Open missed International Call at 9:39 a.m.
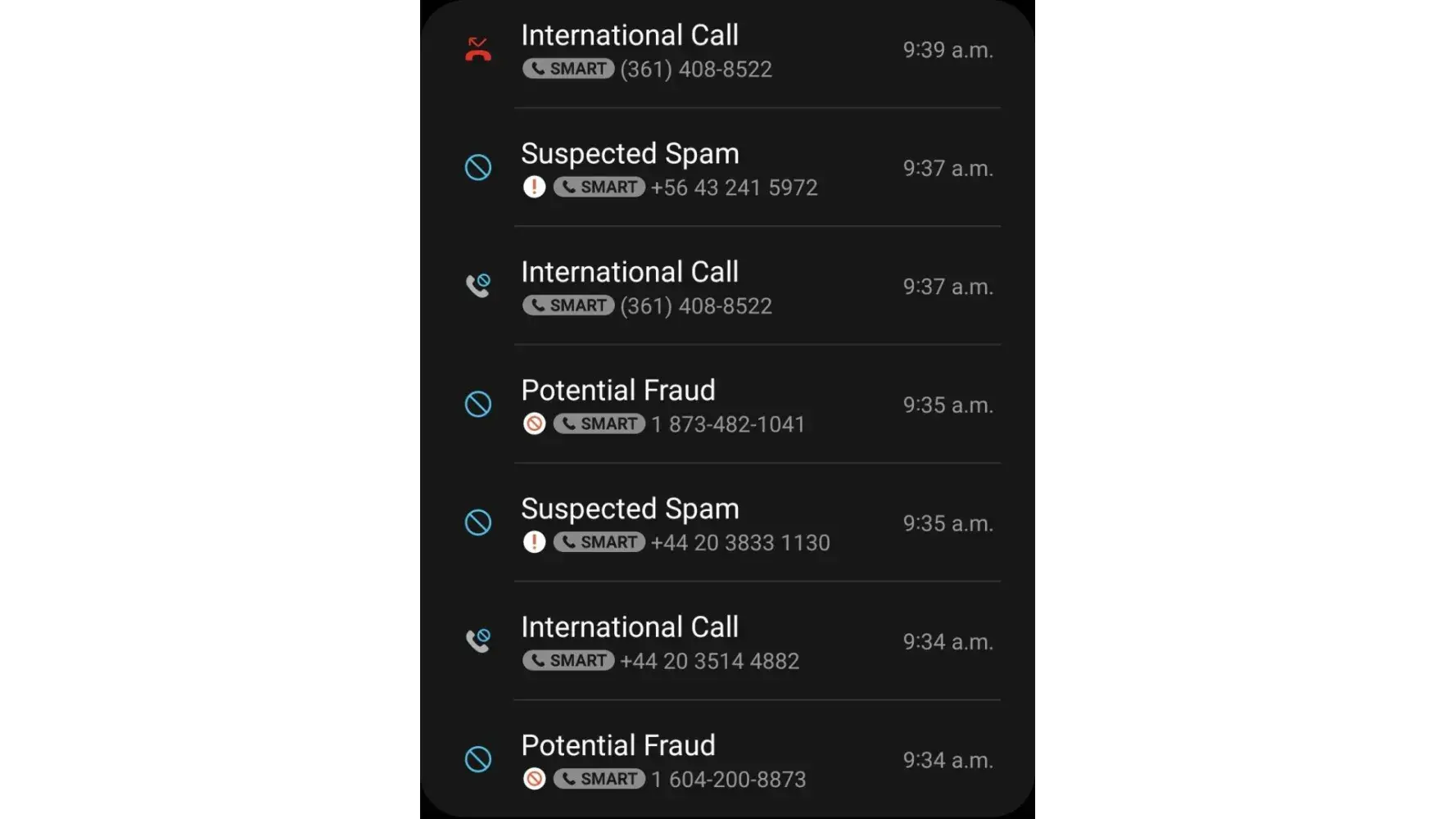 [727, 51]
